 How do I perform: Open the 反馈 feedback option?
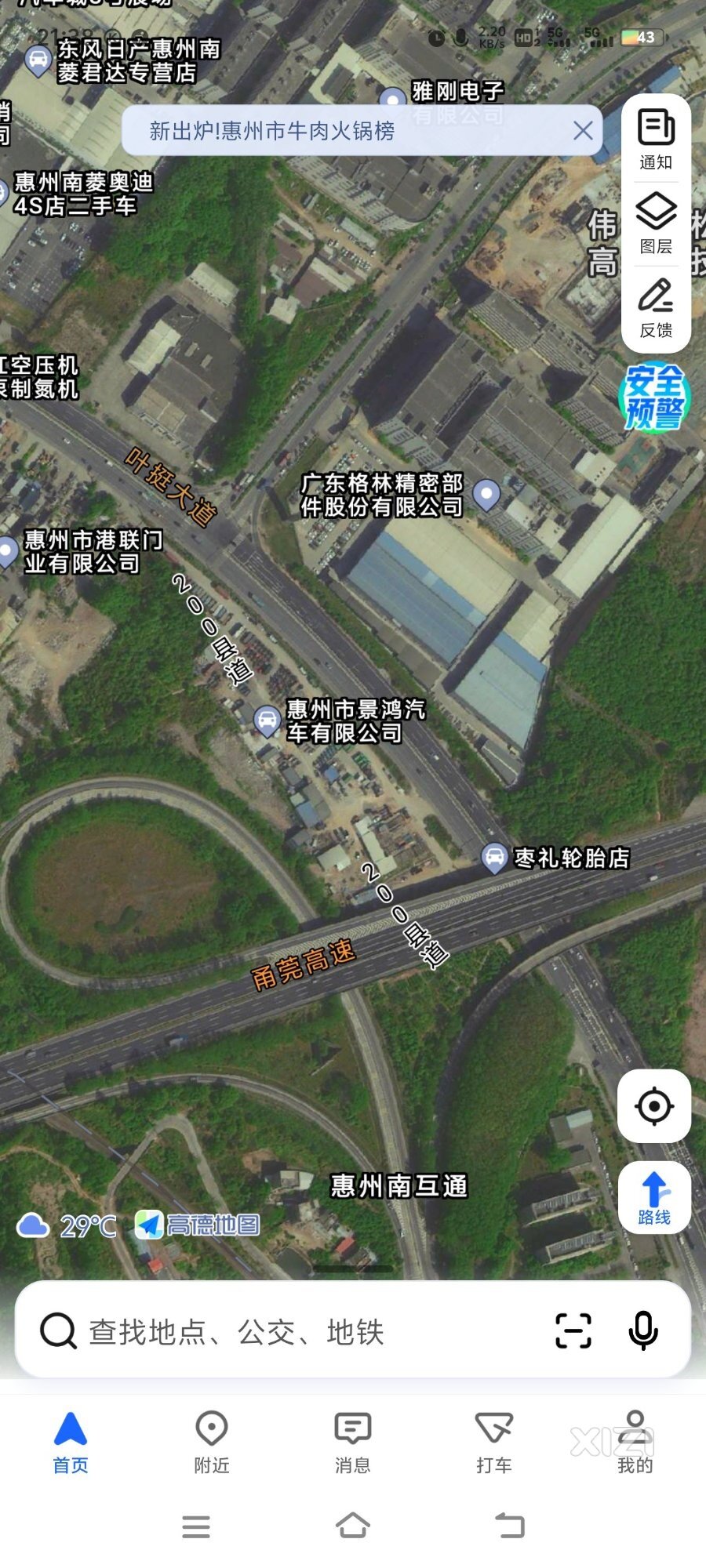(656, 307)
